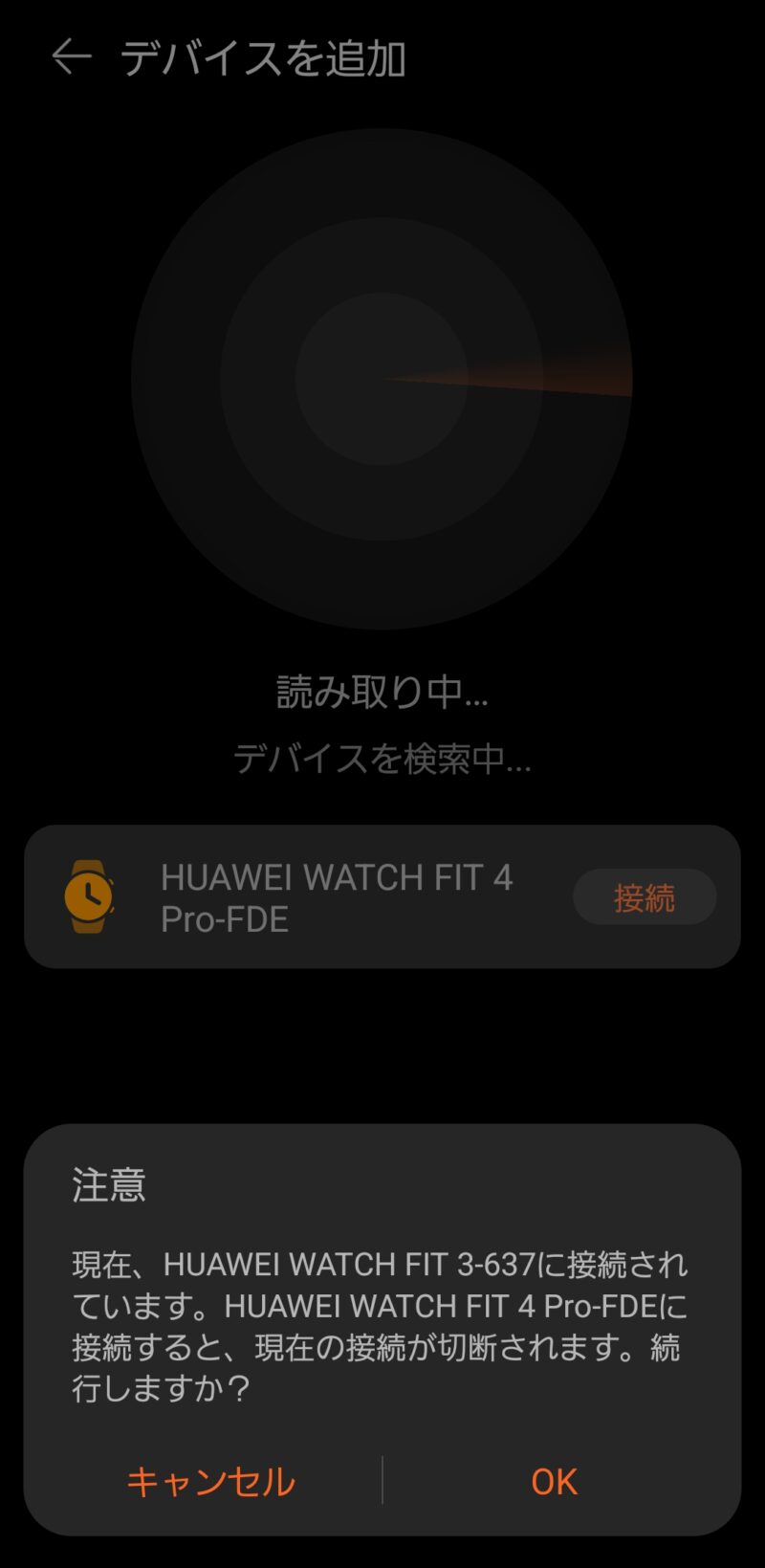Tap 接続 for HUAWEI WATCH FIT 4 Pro-FDE
This screenshot has width=765, height=1568.
coord(644,897)
